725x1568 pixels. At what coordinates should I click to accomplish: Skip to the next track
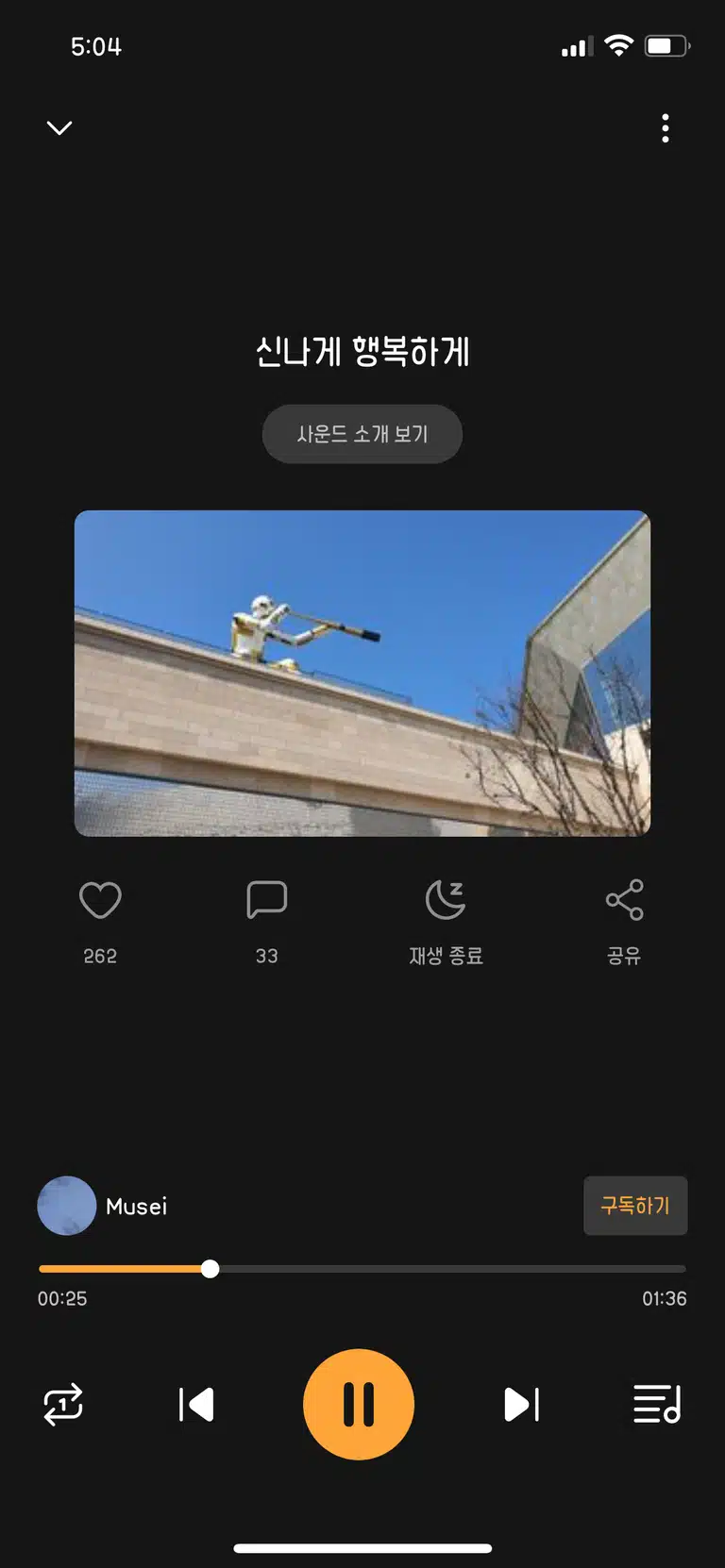coord(521,1405)
